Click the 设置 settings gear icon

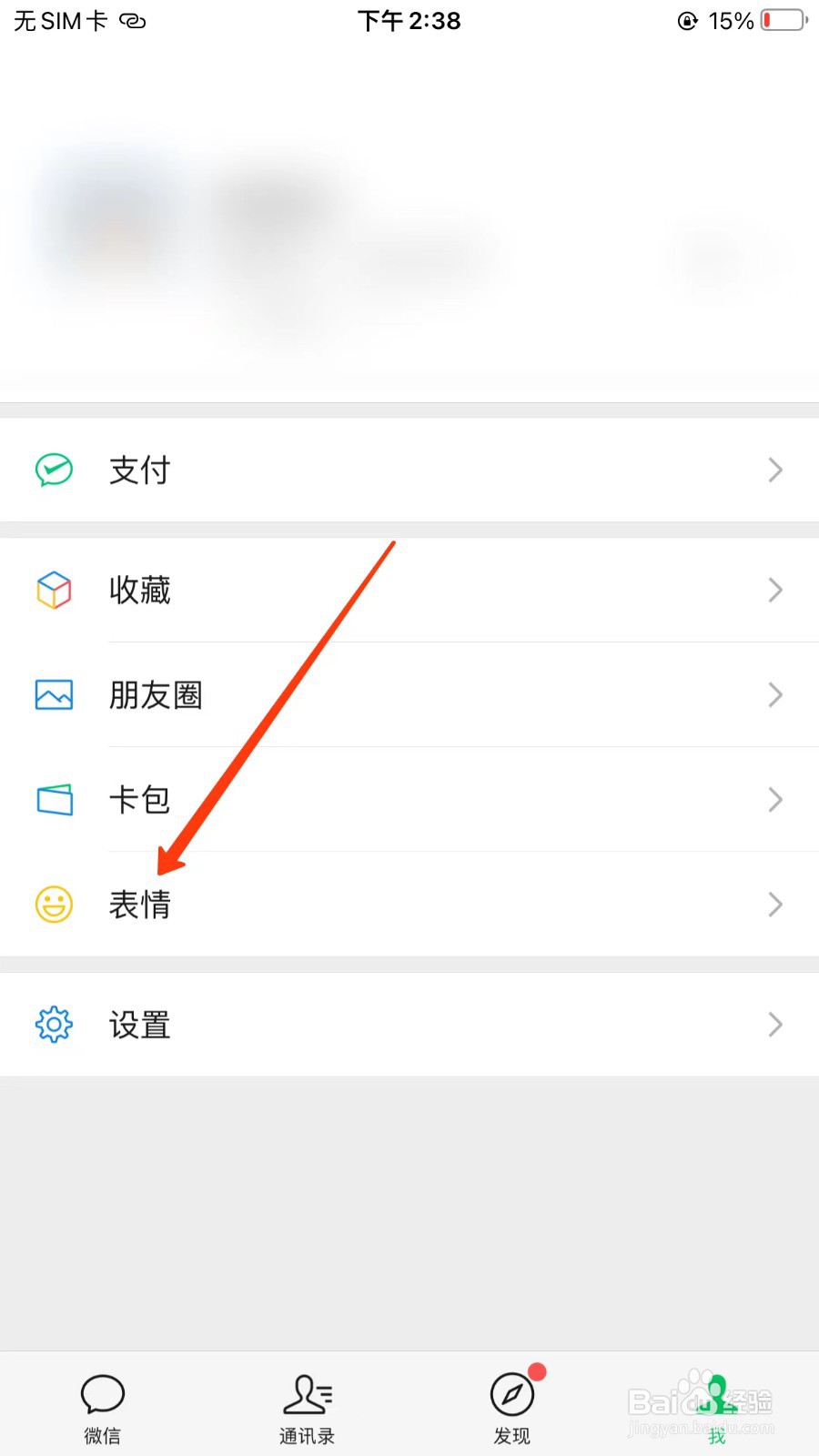pos(54,1025)
